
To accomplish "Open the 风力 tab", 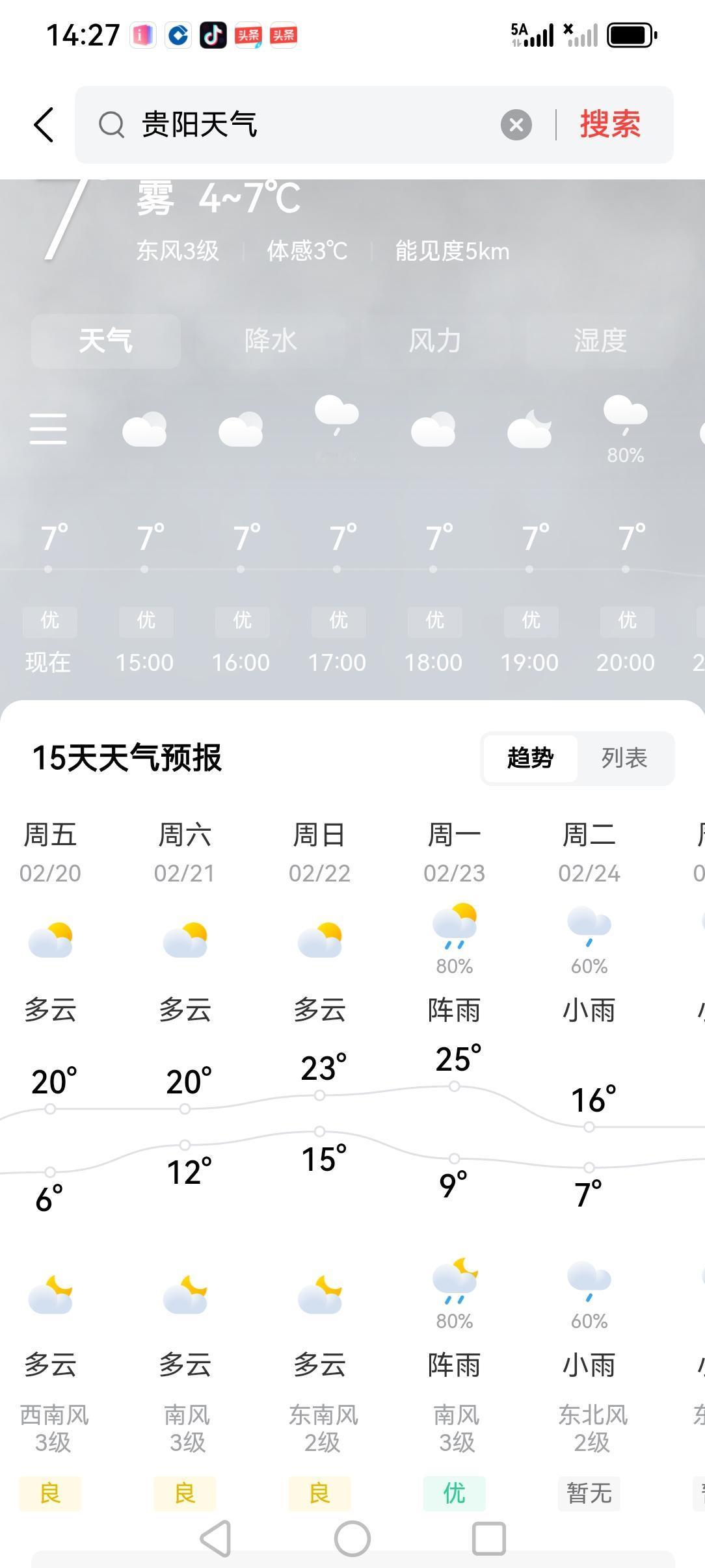I will coord(436,339).
